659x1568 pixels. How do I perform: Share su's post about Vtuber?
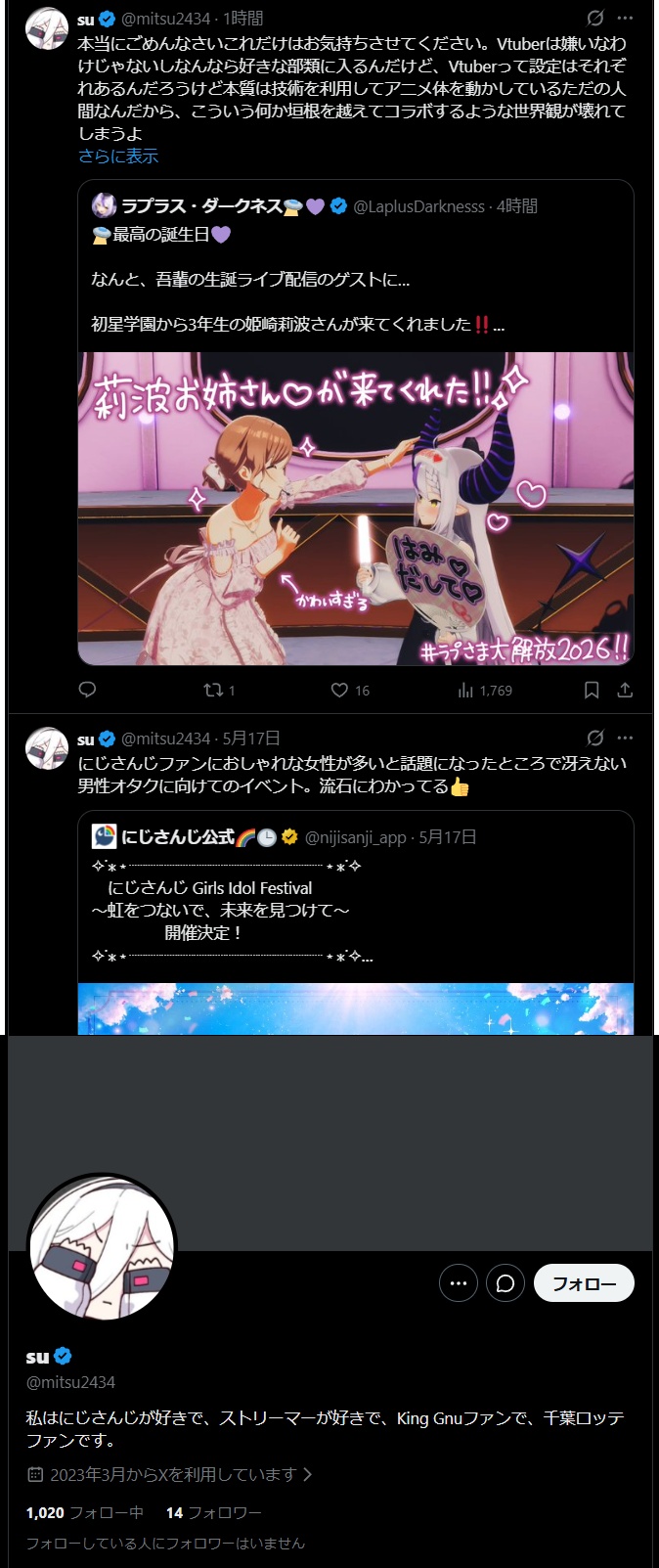[625, 691]
